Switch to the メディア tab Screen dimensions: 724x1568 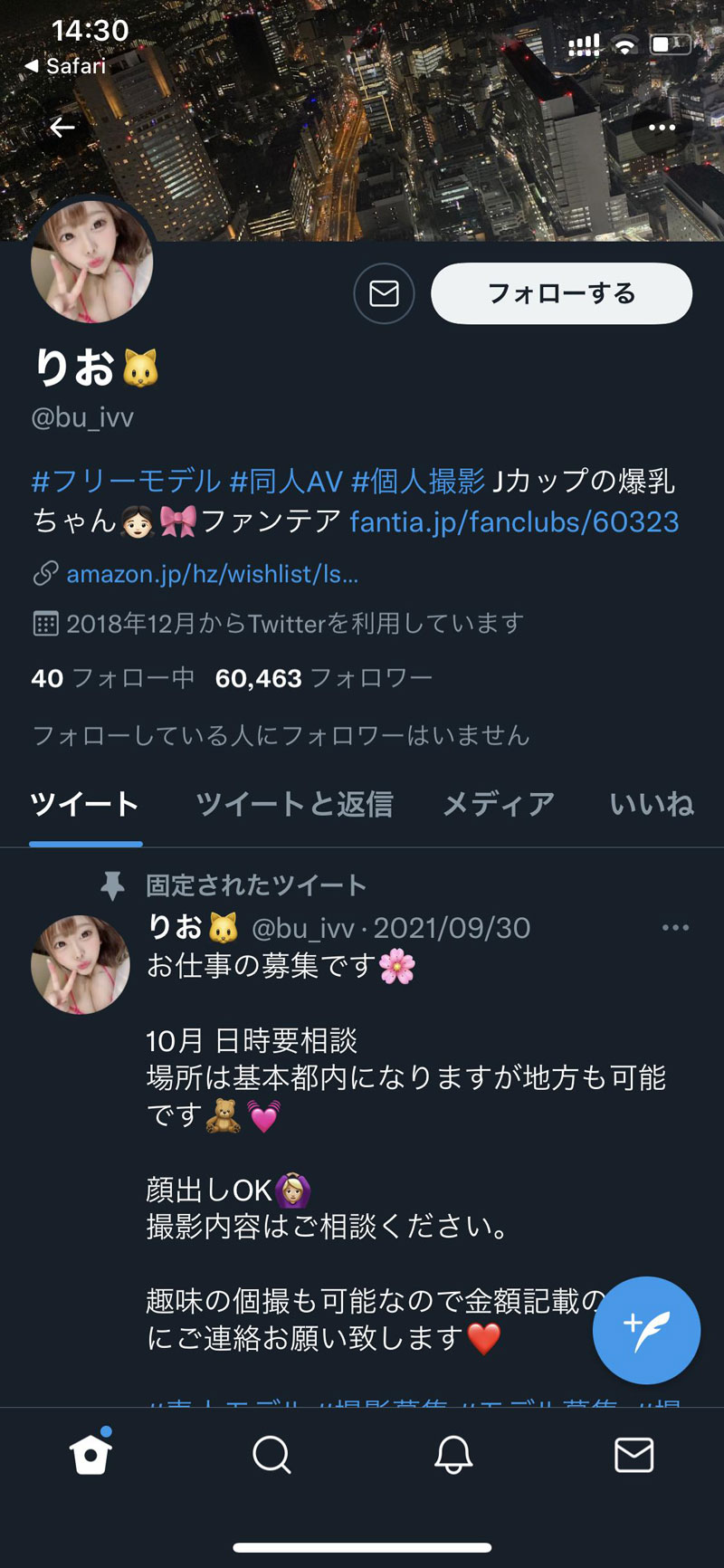point(499,804)
